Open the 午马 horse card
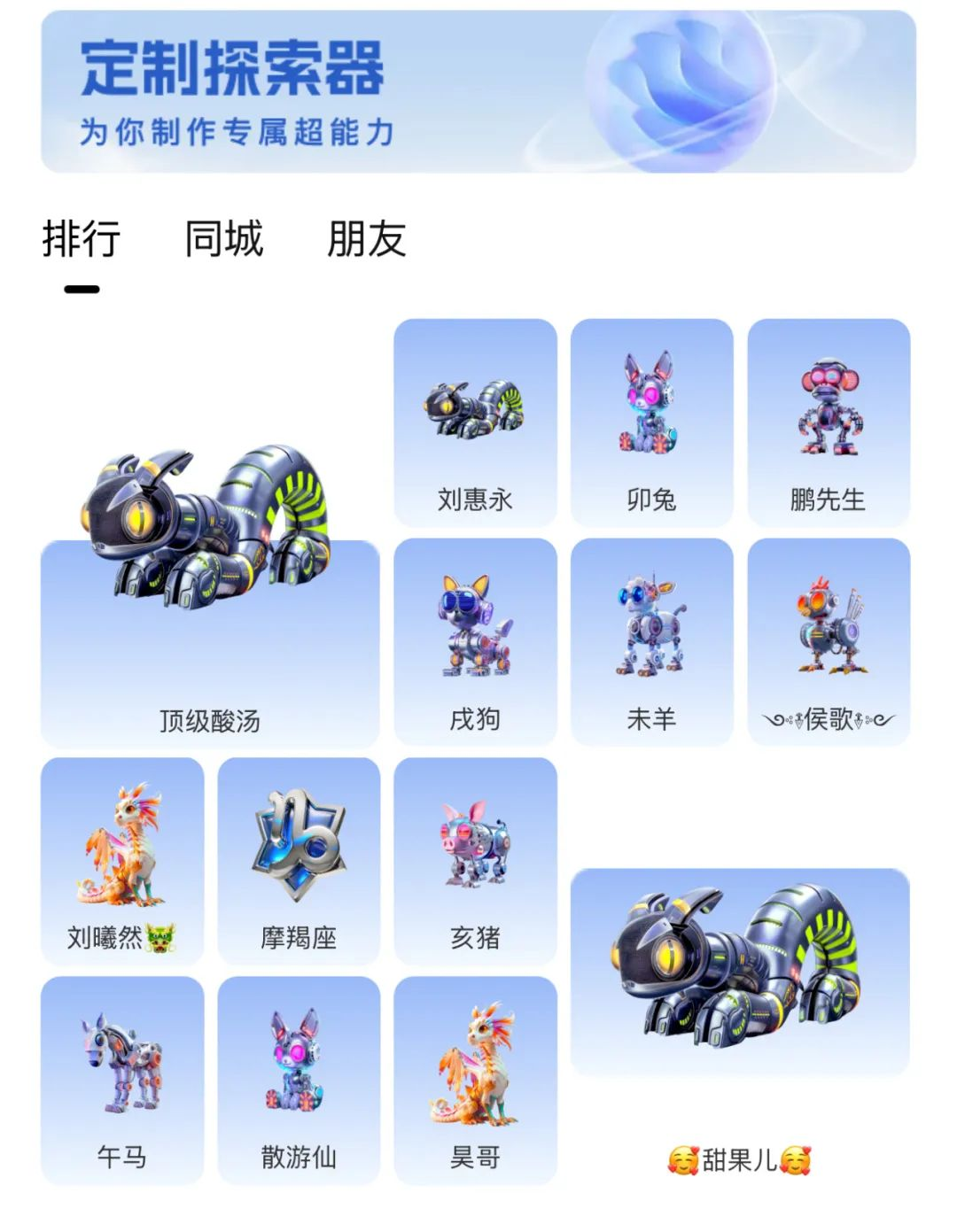 122,1080
